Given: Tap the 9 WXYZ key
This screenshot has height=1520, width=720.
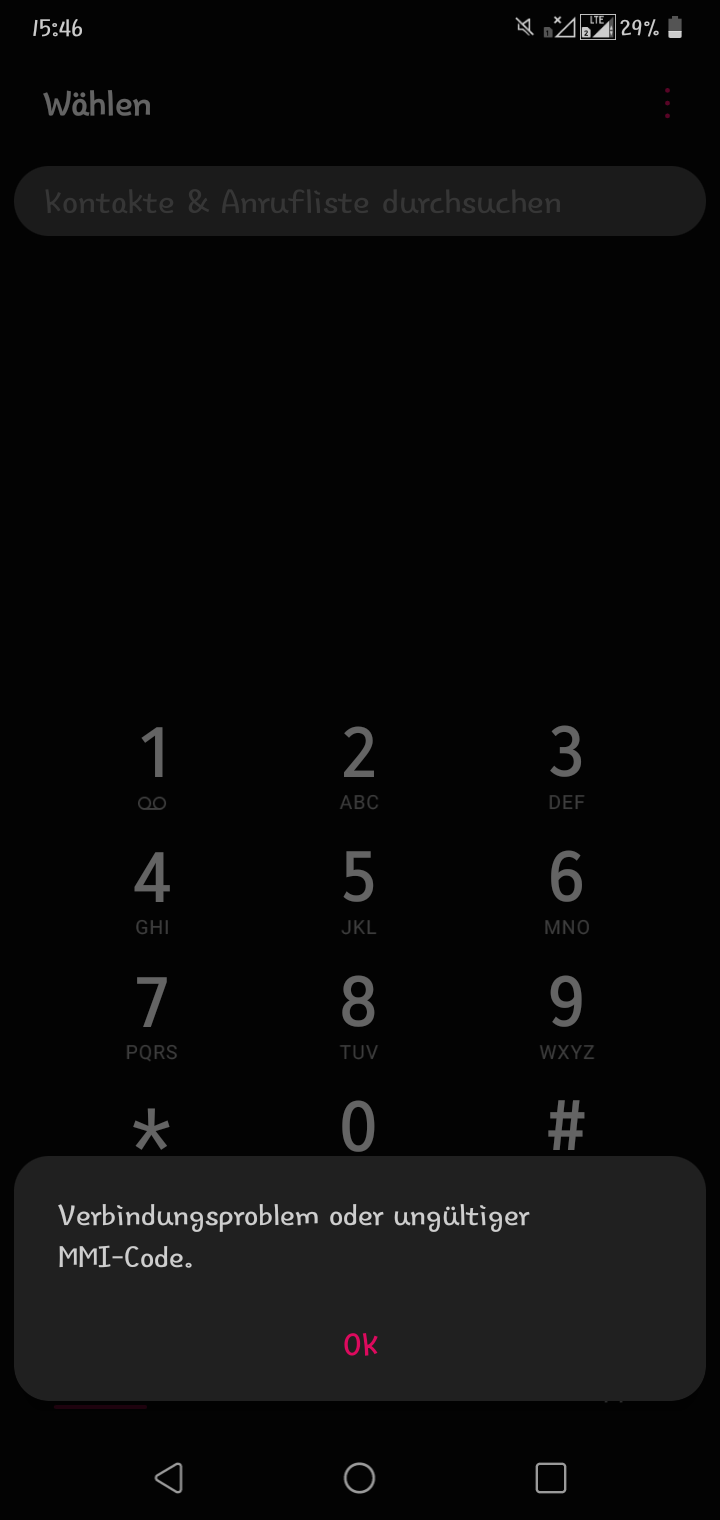Looking at the screenshot, I should [566, 1017].
